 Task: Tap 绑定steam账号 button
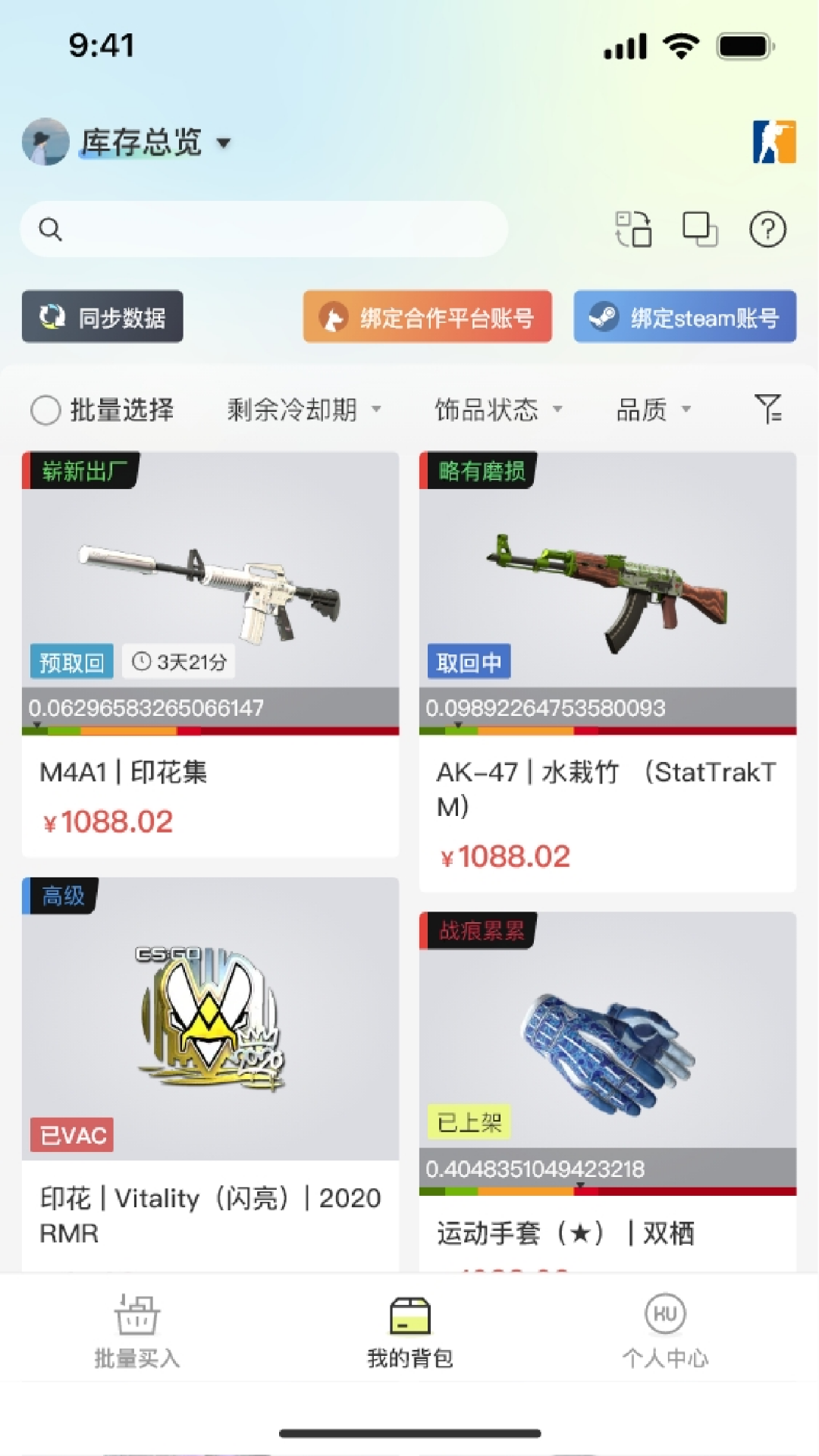[685, 317]
